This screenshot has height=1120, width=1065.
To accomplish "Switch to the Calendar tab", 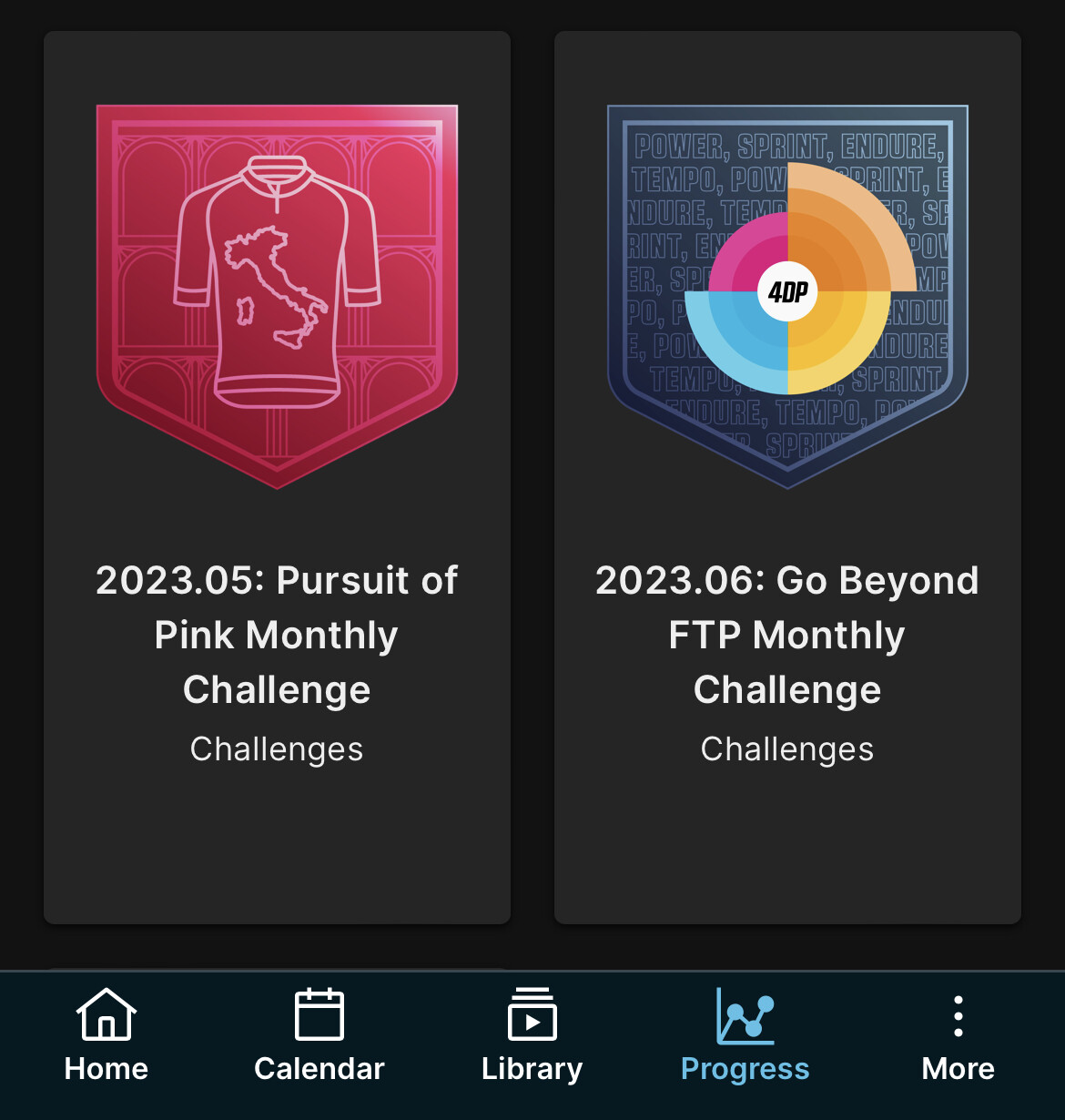I will click(319, 1036).
